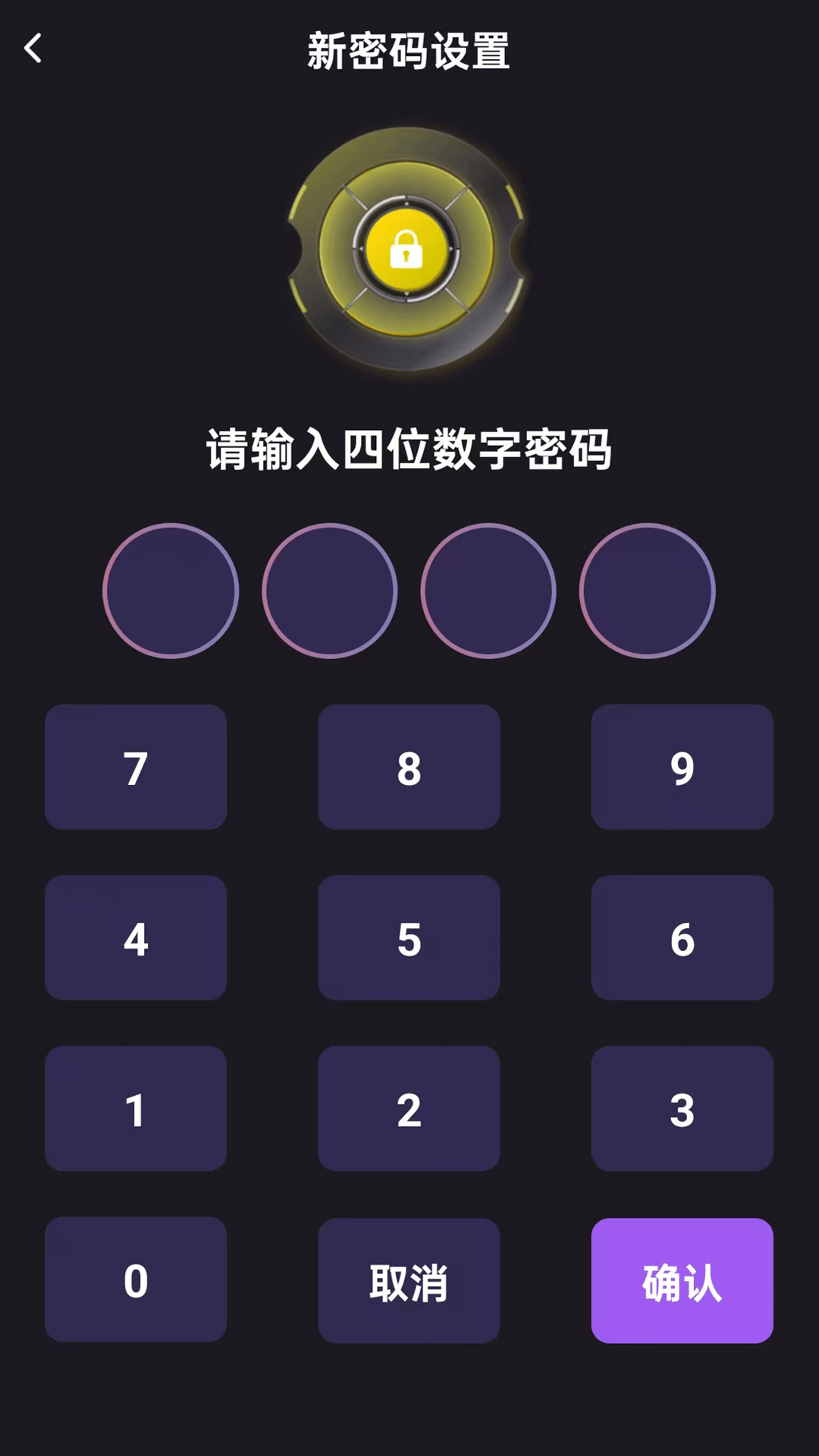Image resolution: width=819 pixels, height=1456 pixels.
Task: Click the second password digit circle
Action: click(x=330, y=591)
